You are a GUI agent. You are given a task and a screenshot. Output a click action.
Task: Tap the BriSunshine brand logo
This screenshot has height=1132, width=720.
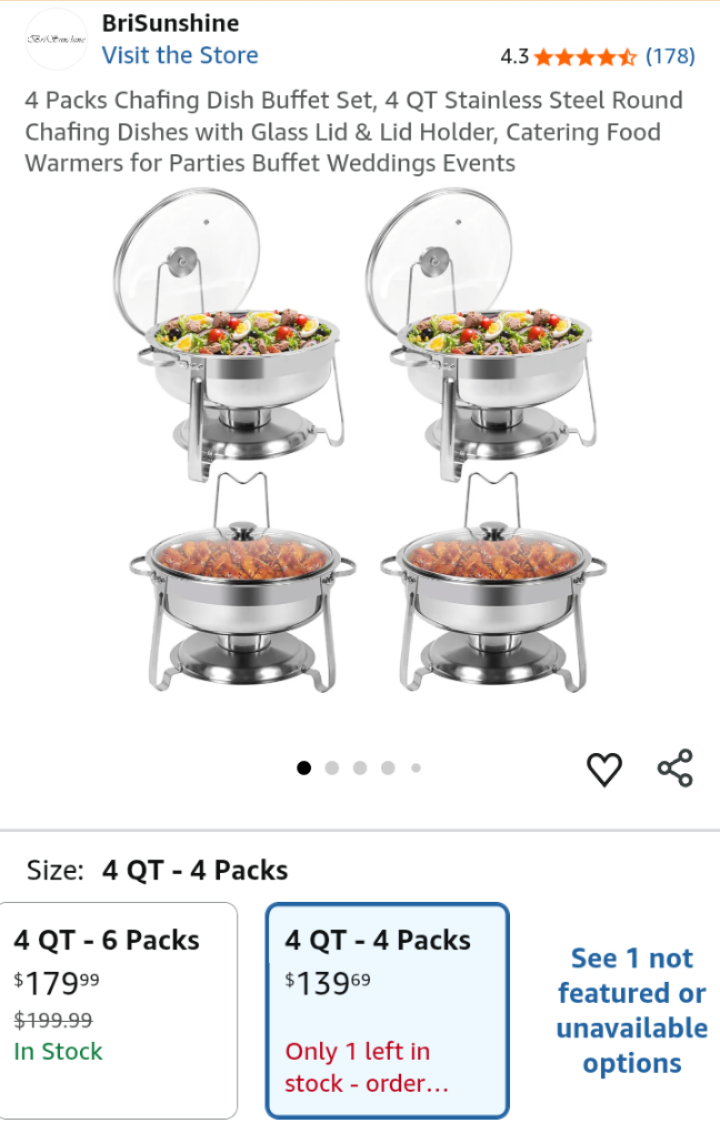point(56,39)
